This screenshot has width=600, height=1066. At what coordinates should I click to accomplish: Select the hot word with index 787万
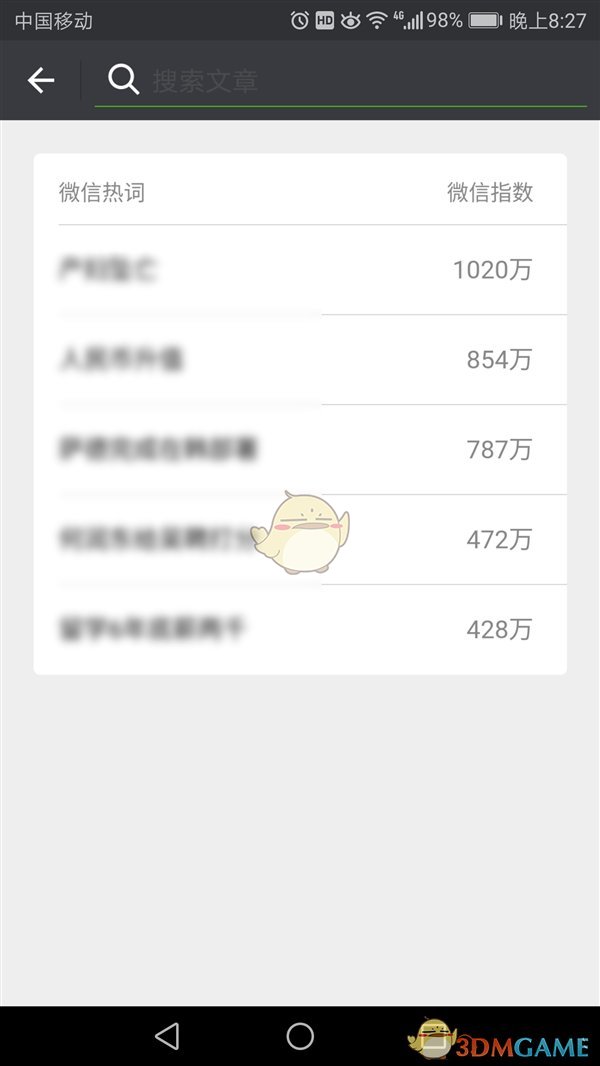click(300, 450)
